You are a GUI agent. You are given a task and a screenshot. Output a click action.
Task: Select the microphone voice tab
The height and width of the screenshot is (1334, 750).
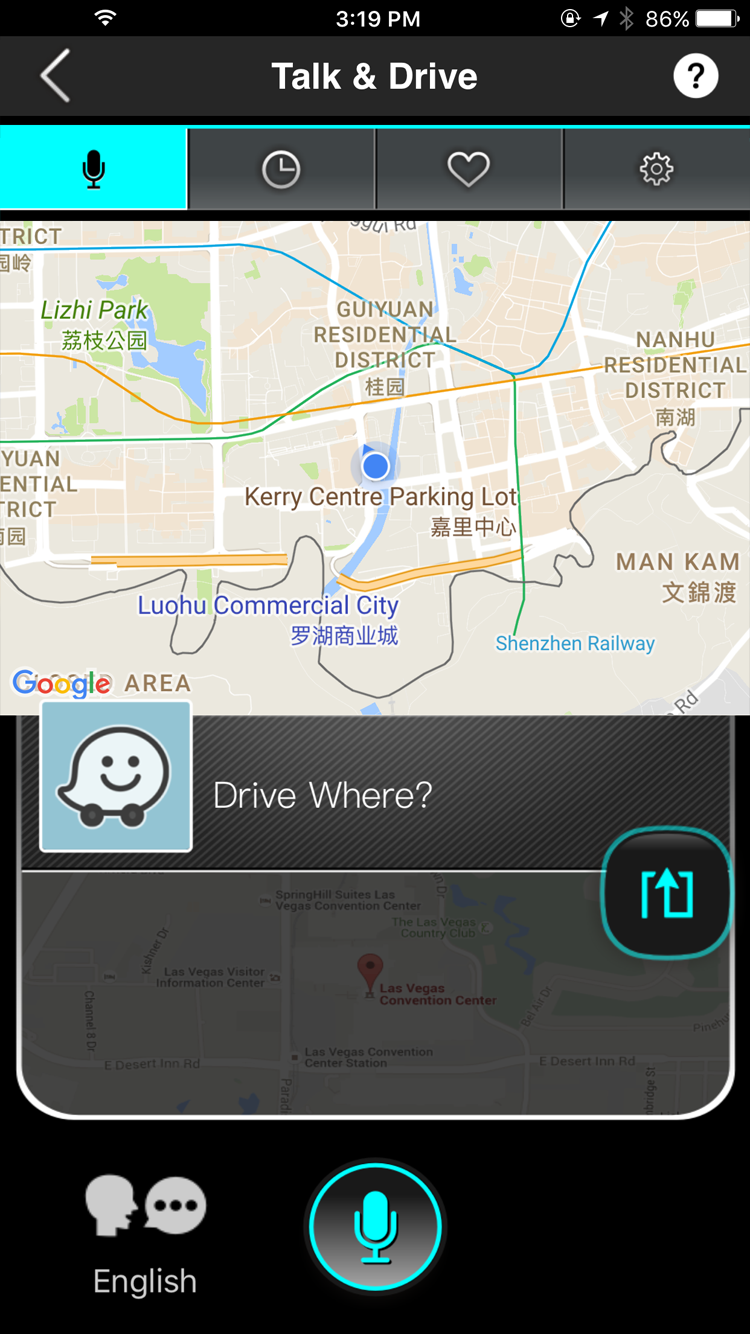click(93, 170)
